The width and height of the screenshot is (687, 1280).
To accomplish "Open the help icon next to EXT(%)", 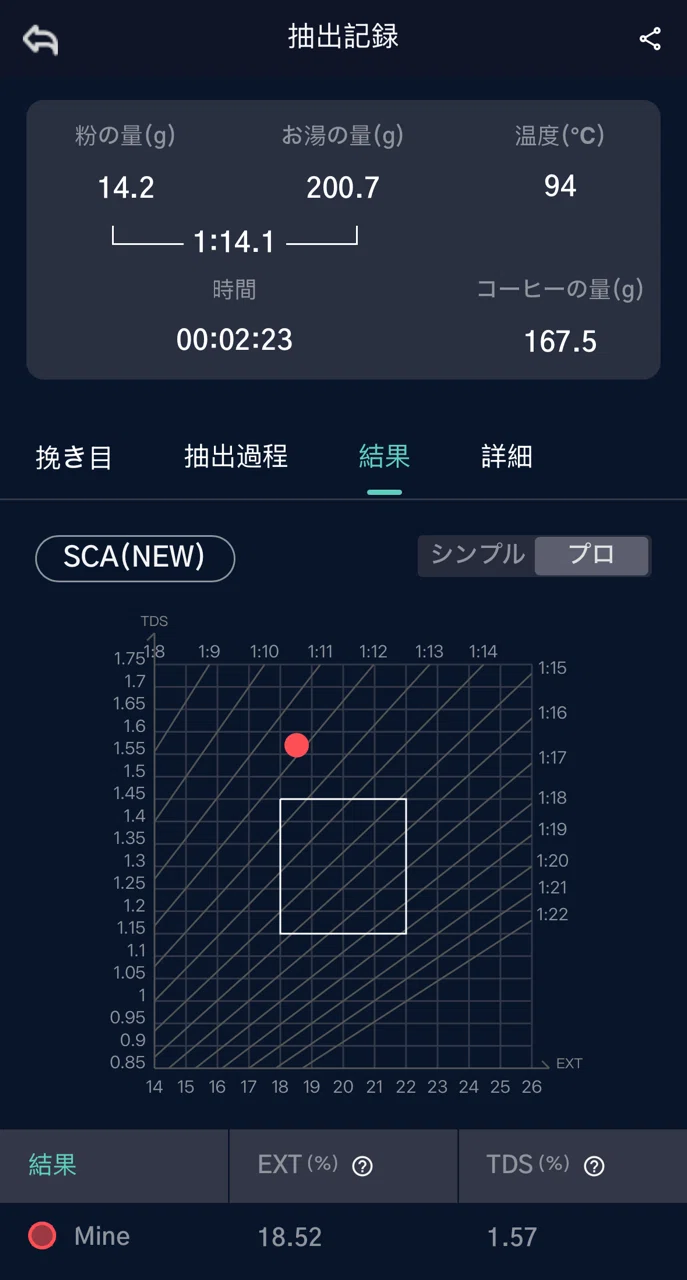I will [363, 1166].
